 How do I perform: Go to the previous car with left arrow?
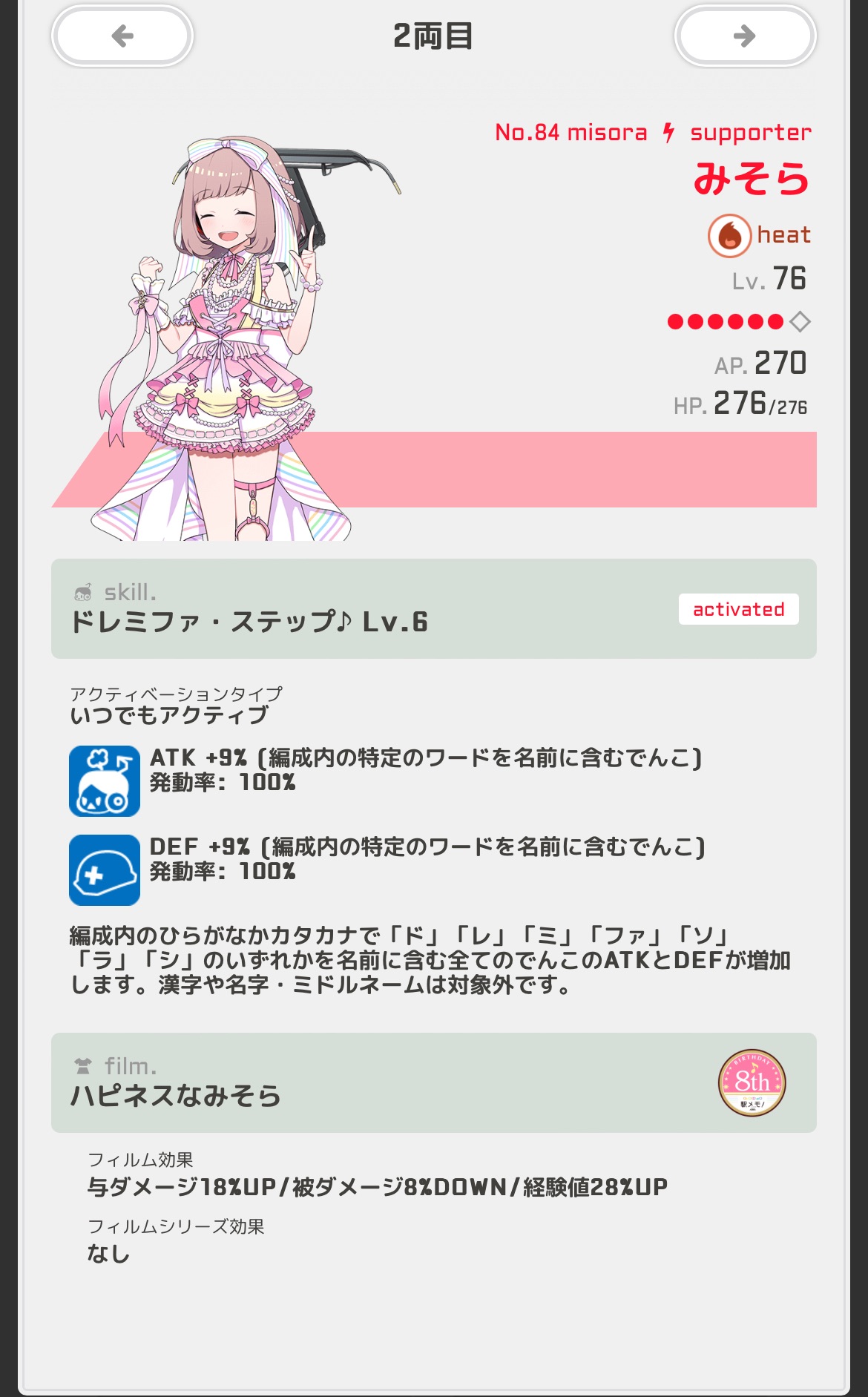122,36
